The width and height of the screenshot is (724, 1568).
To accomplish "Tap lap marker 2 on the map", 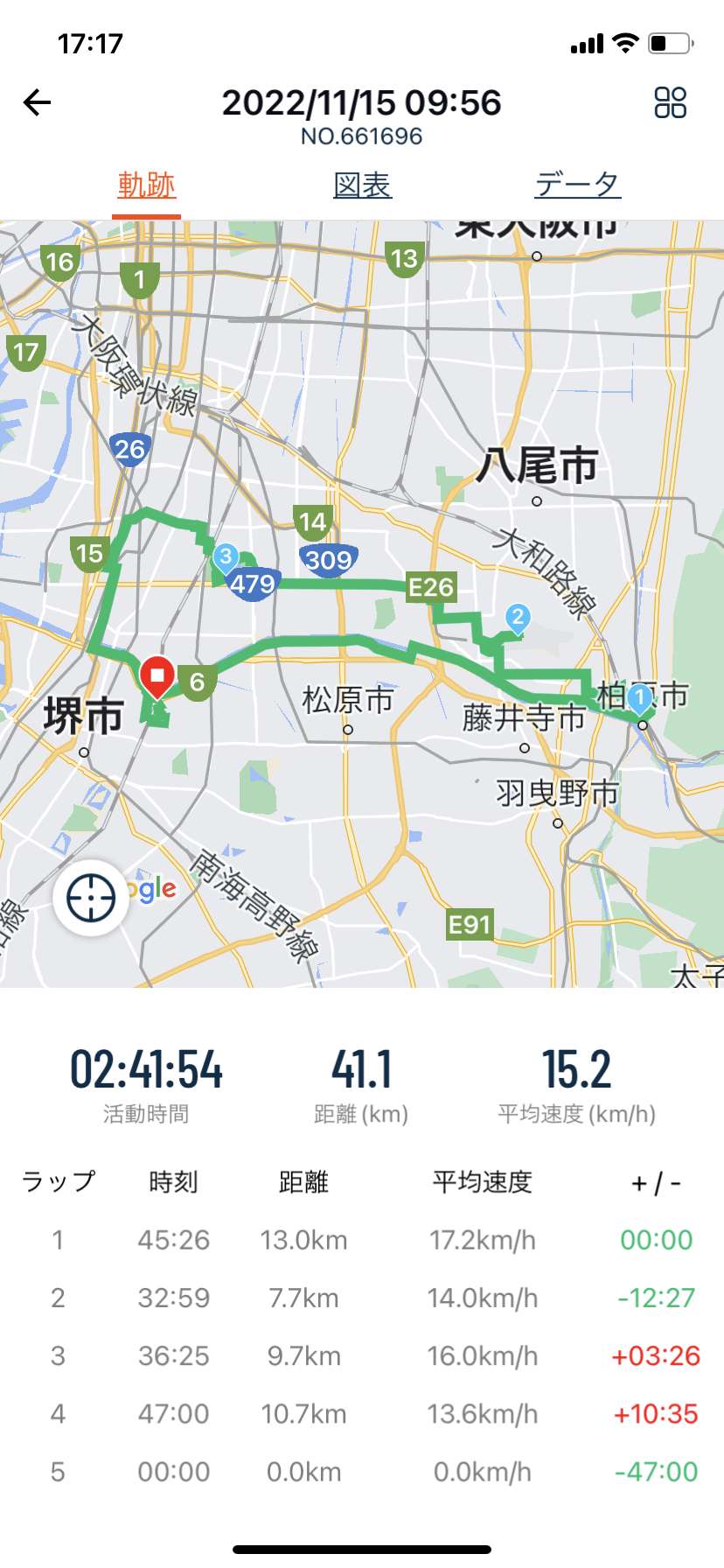I will point(518,619).
